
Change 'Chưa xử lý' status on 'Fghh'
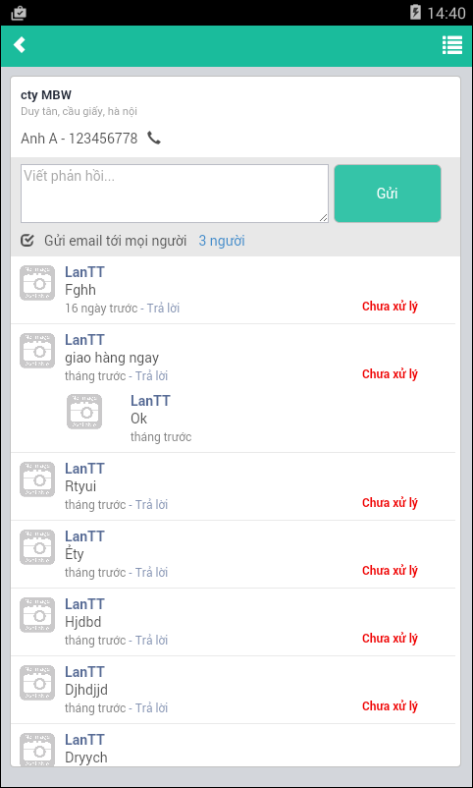click(x=390, y=307)
